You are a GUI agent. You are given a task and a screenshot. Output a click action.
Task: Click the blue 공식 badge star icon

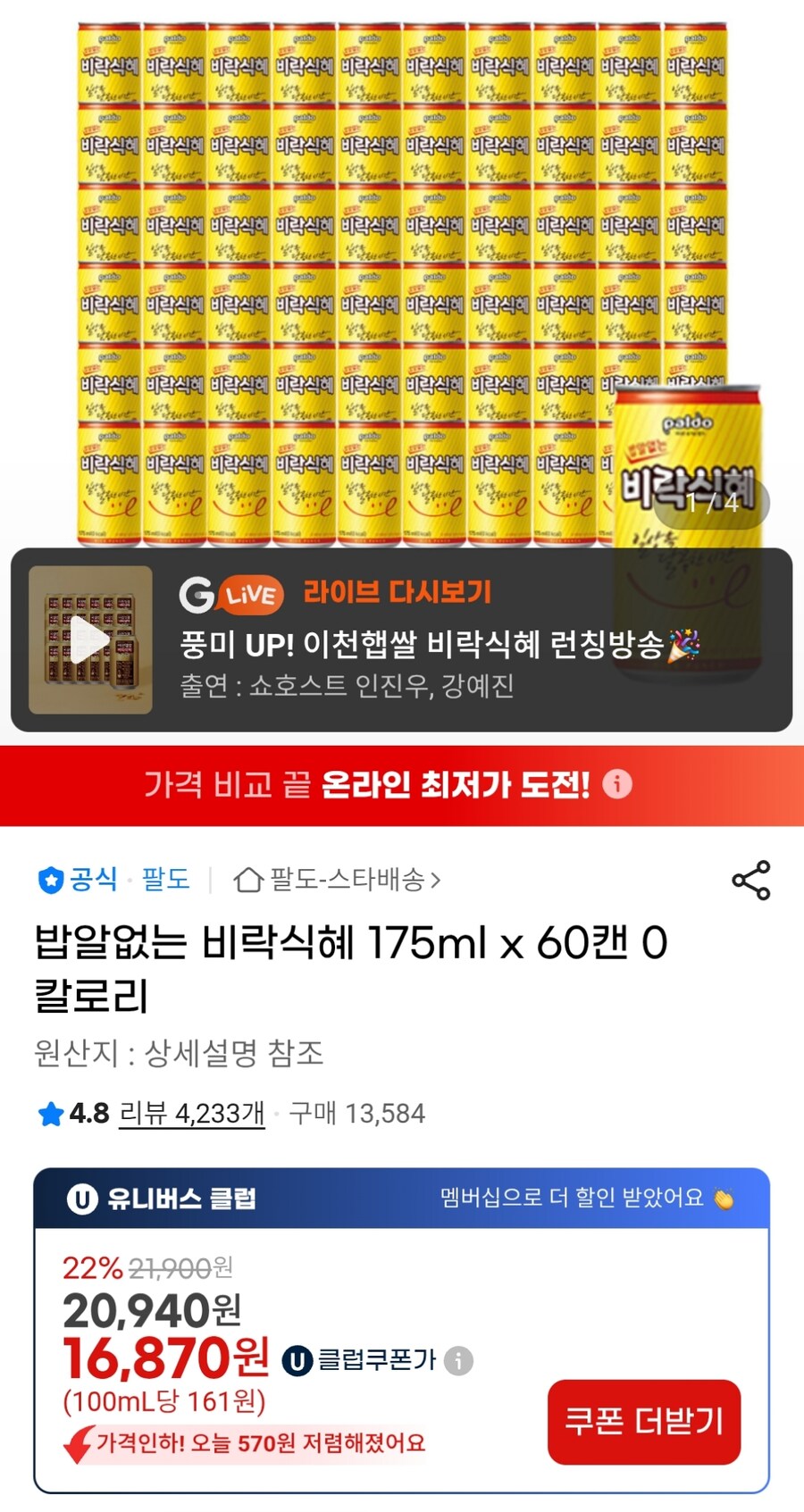49,879
